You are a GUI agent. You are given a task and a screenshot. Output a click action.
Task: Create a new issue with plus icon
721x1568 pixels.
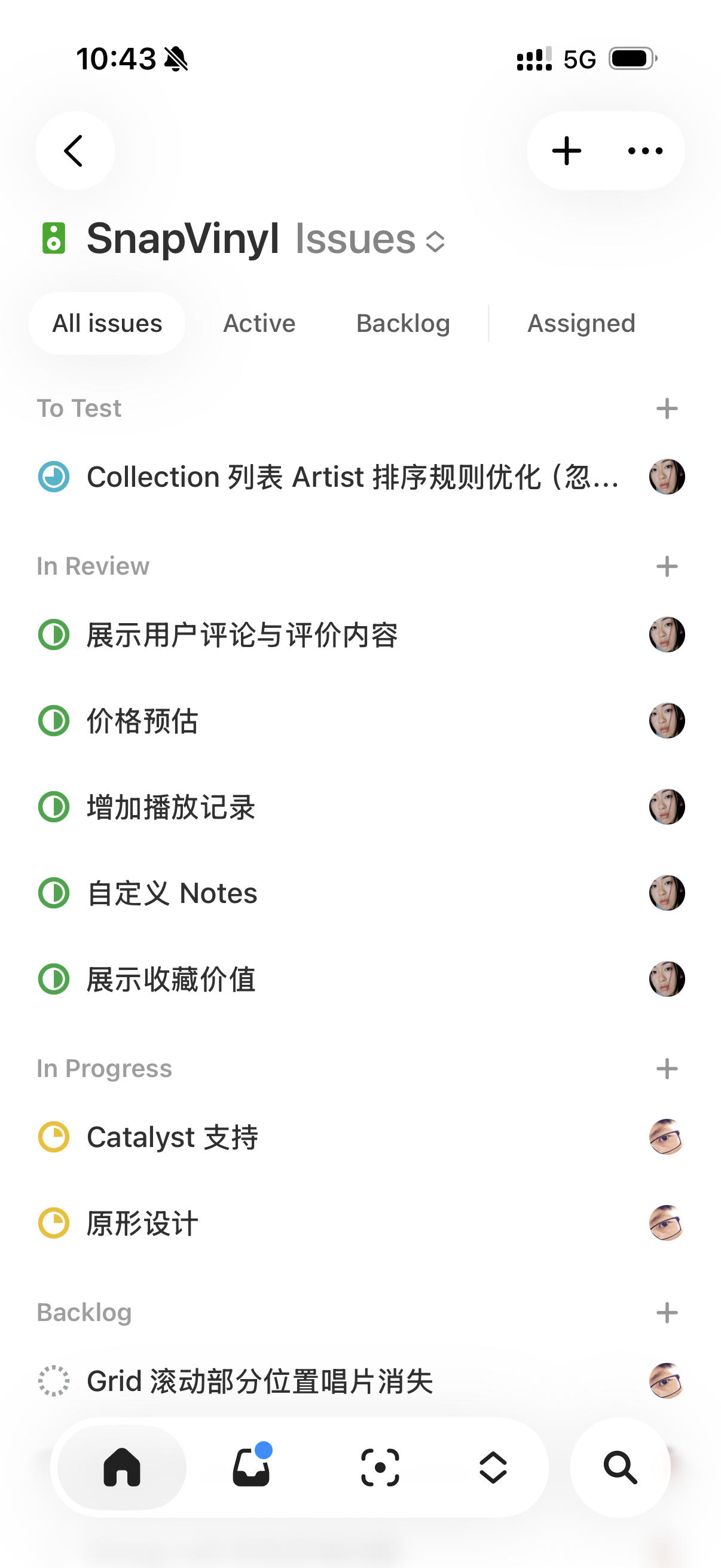[x=566, y=151]
